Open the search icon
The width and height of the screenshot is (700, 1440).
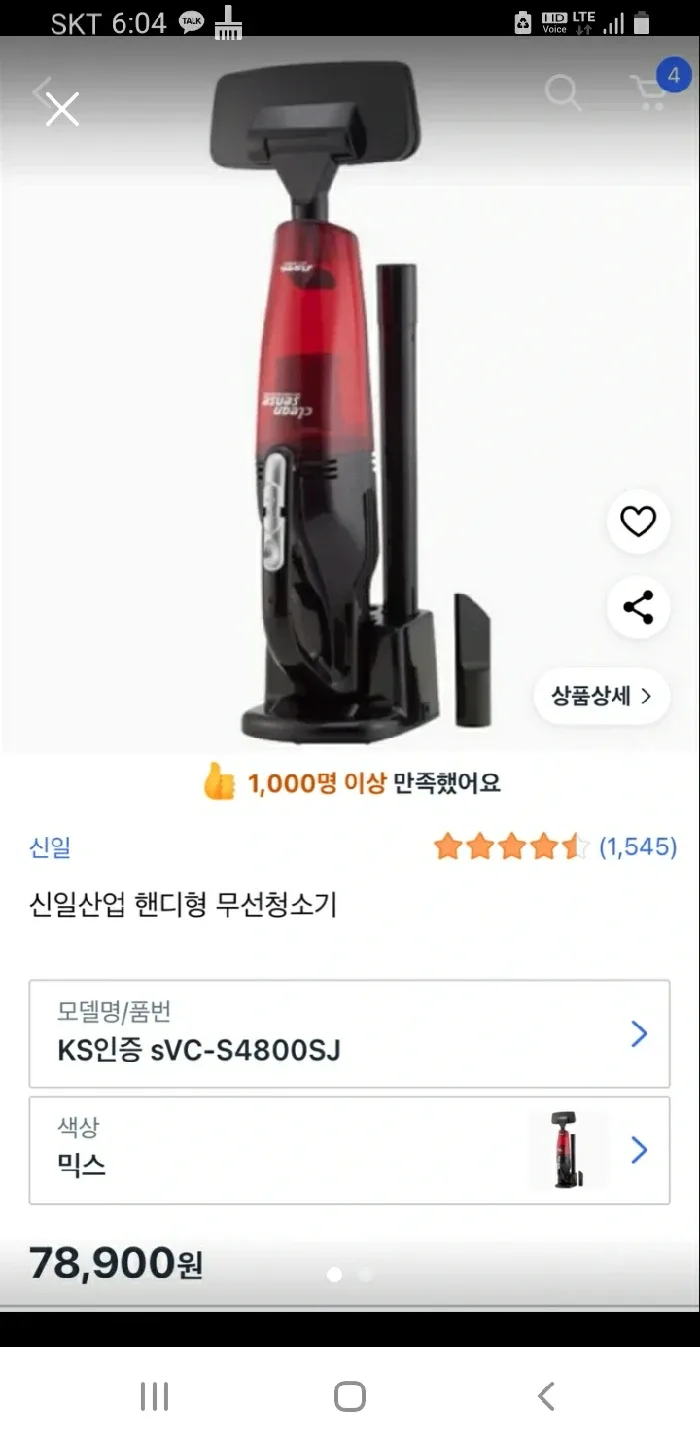[563, 93]
